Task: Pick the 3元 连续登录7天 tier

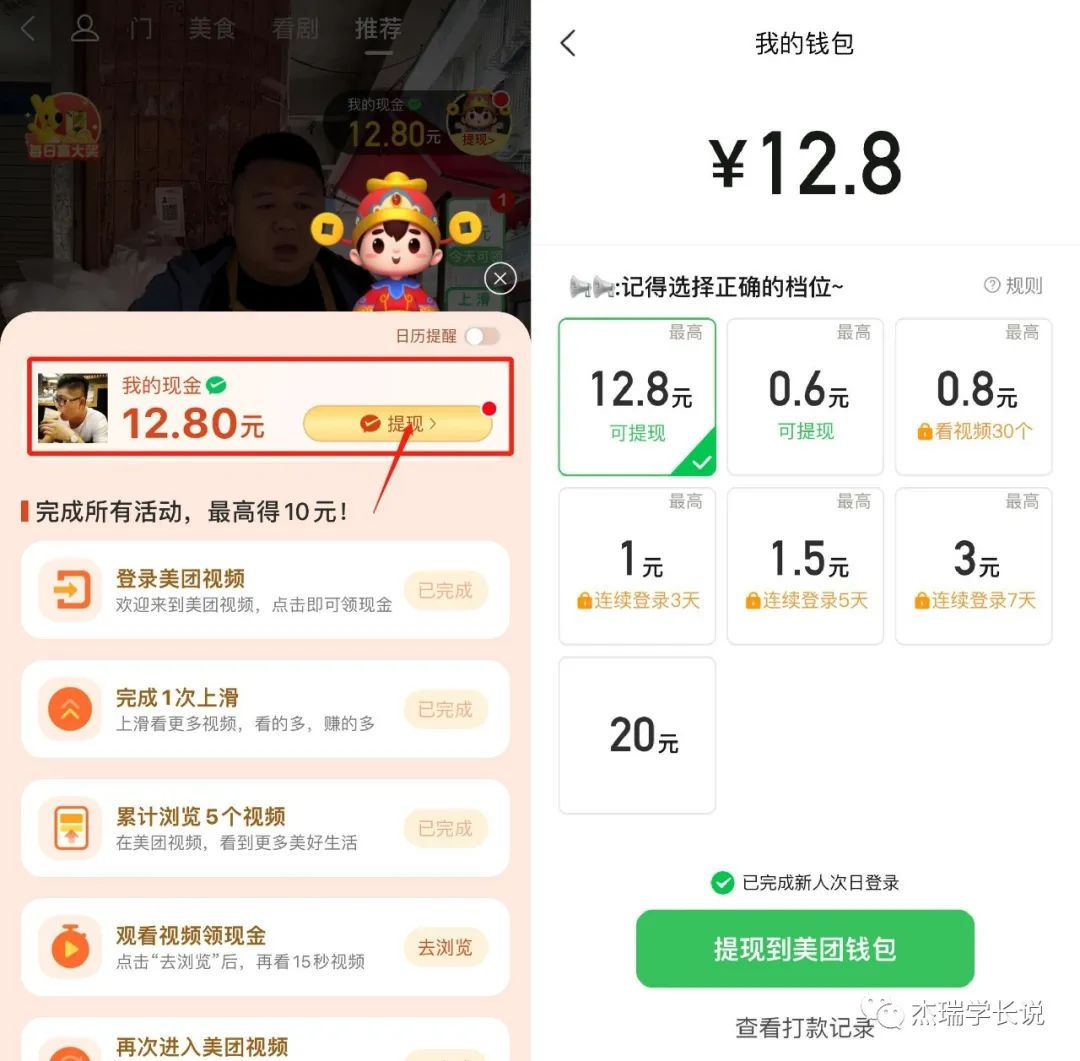Action: point(973,566)
